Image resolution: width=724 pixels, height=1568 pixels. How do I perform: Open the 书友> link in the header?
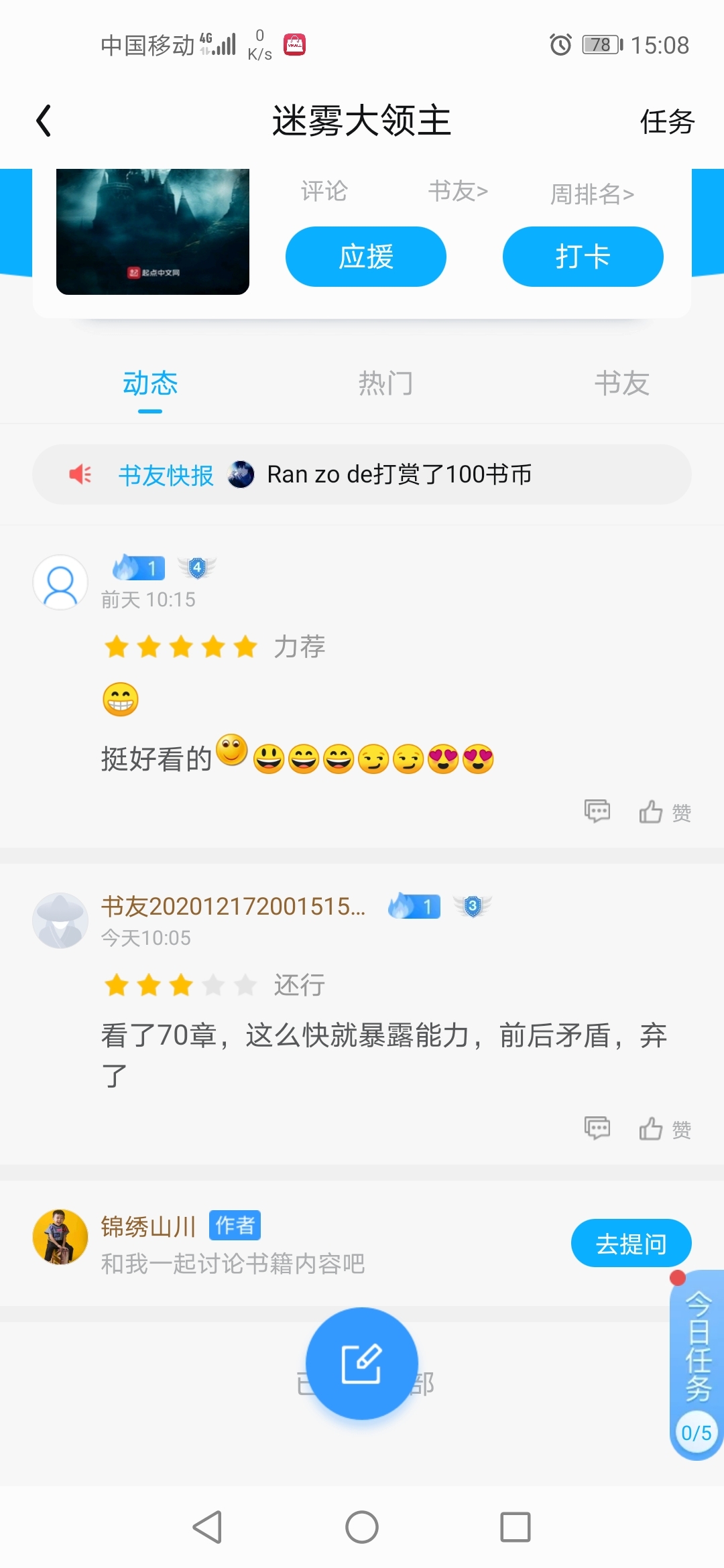(458, 192)
